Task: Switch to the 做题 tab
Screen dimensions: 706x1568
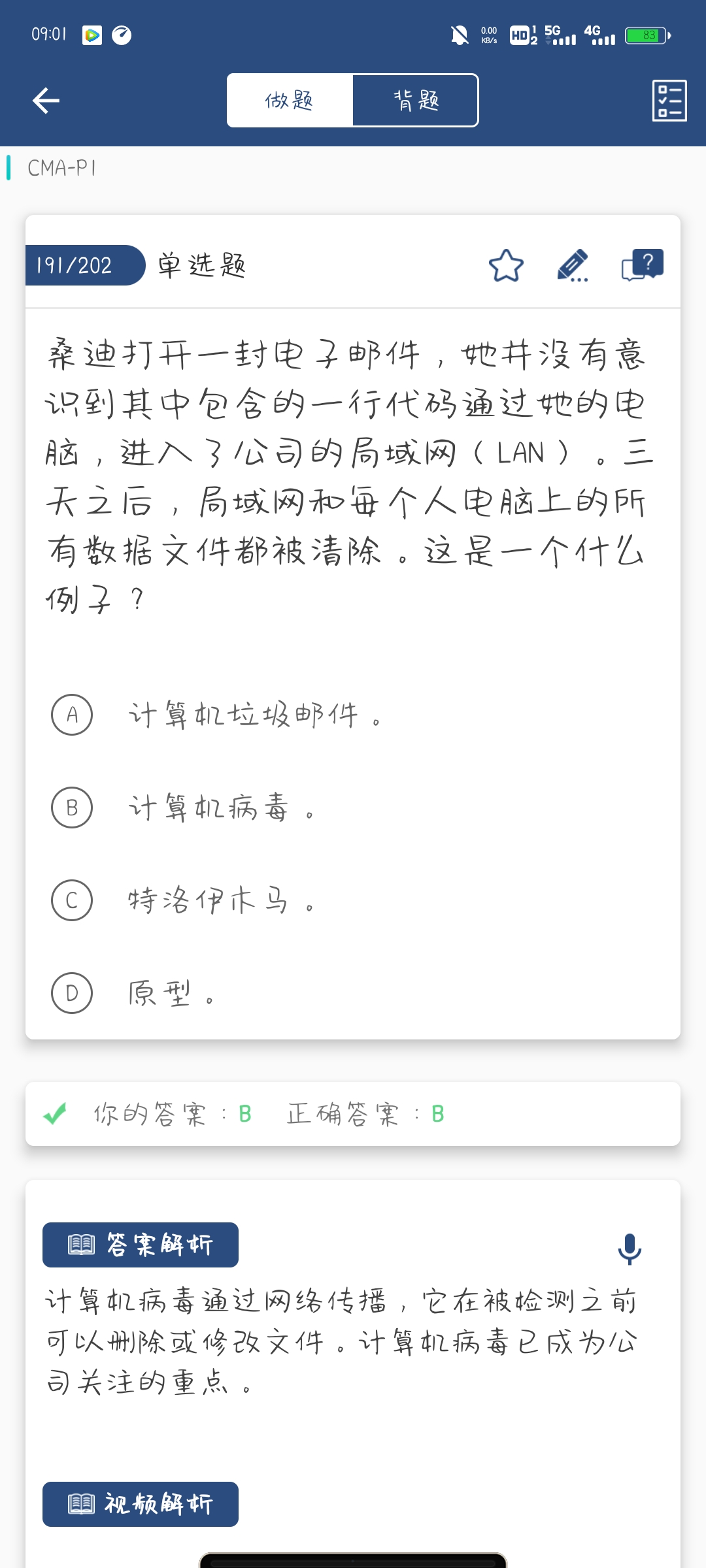Action: click(290, 101)
